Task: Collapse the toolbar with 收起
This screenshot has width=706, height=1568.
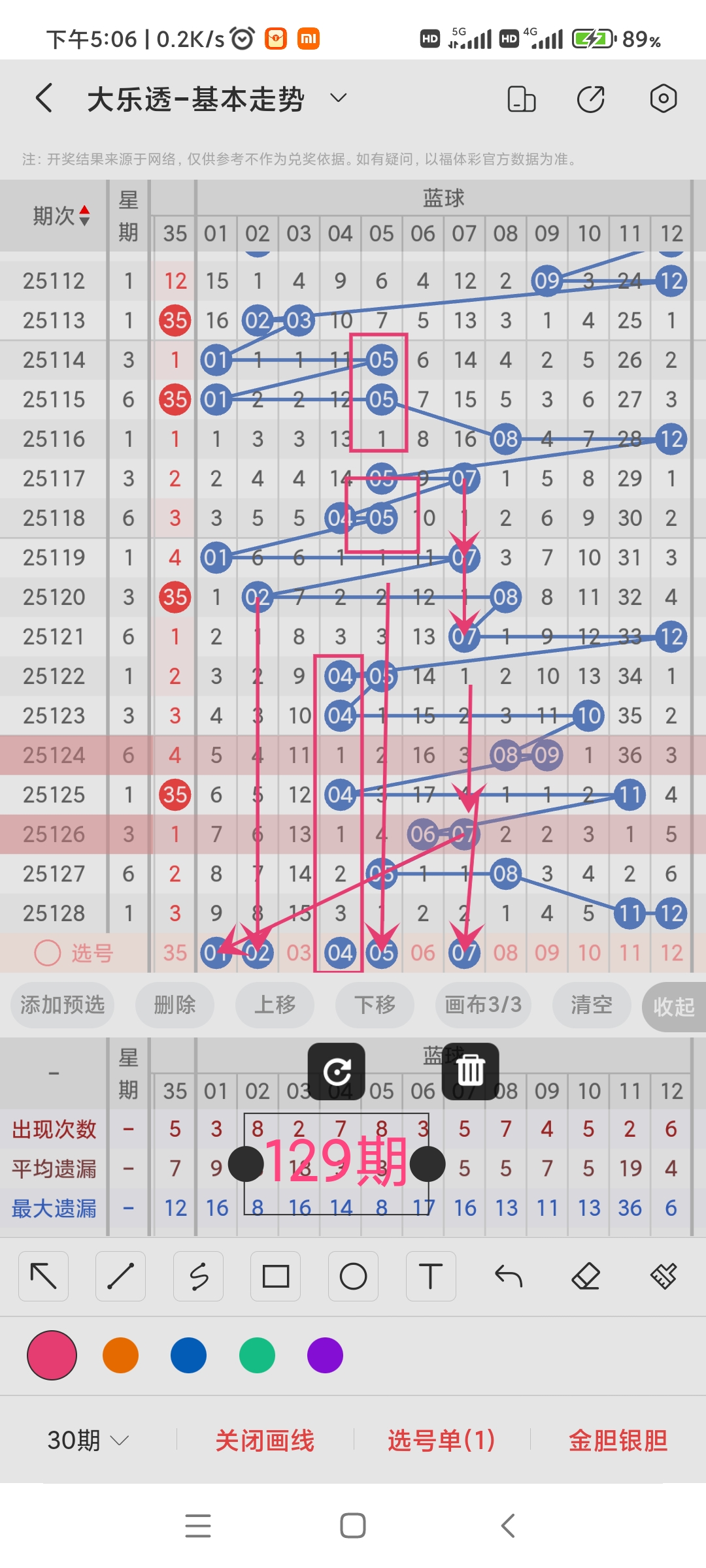Action: tap(674, 1006)
